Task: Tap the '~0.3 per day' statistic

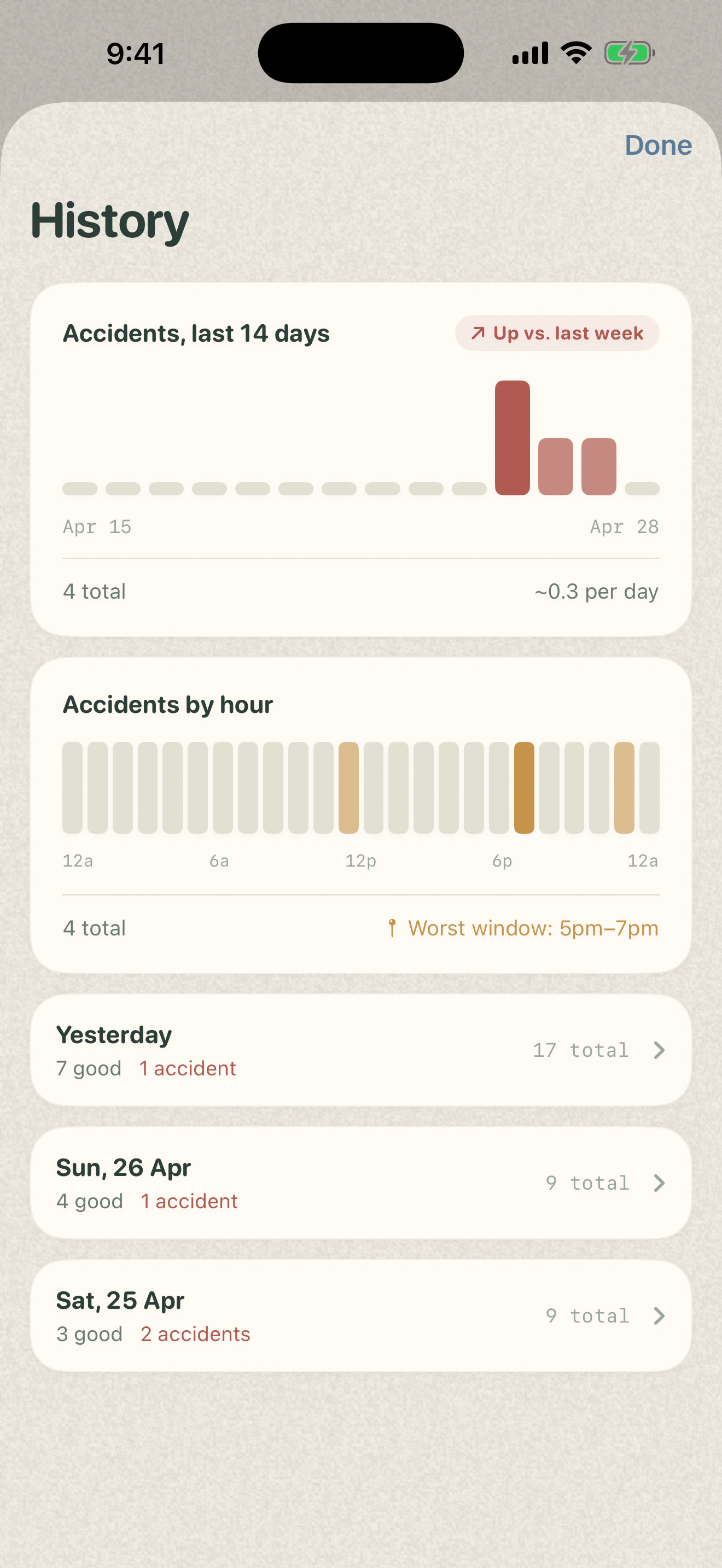Action: pyautogui.click(x=596, y=590)
